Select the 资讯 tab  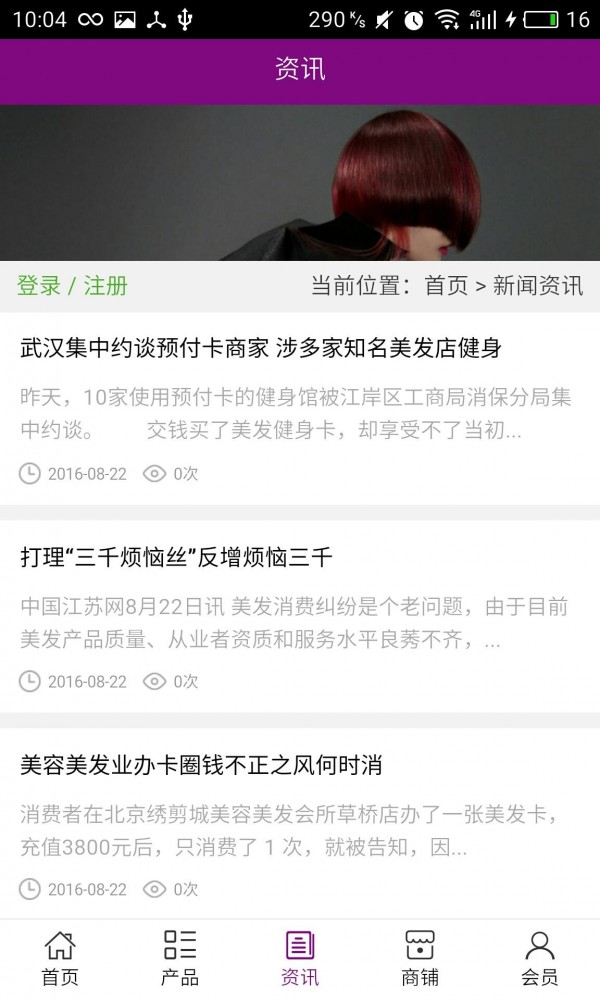coord(300,958)
